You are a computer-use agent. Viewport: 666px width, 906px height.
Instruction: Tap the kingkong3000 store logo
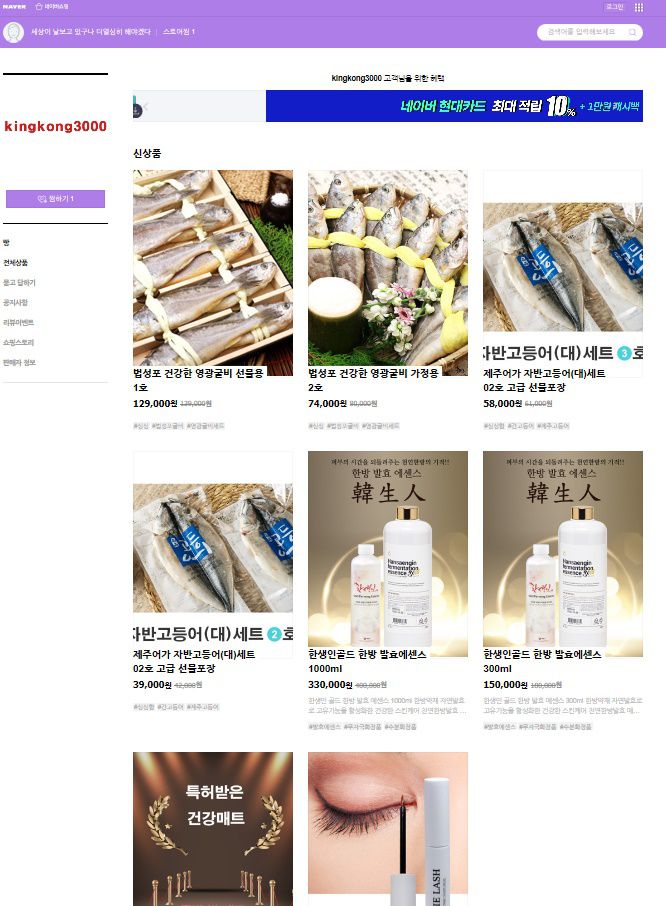[55, 127]
